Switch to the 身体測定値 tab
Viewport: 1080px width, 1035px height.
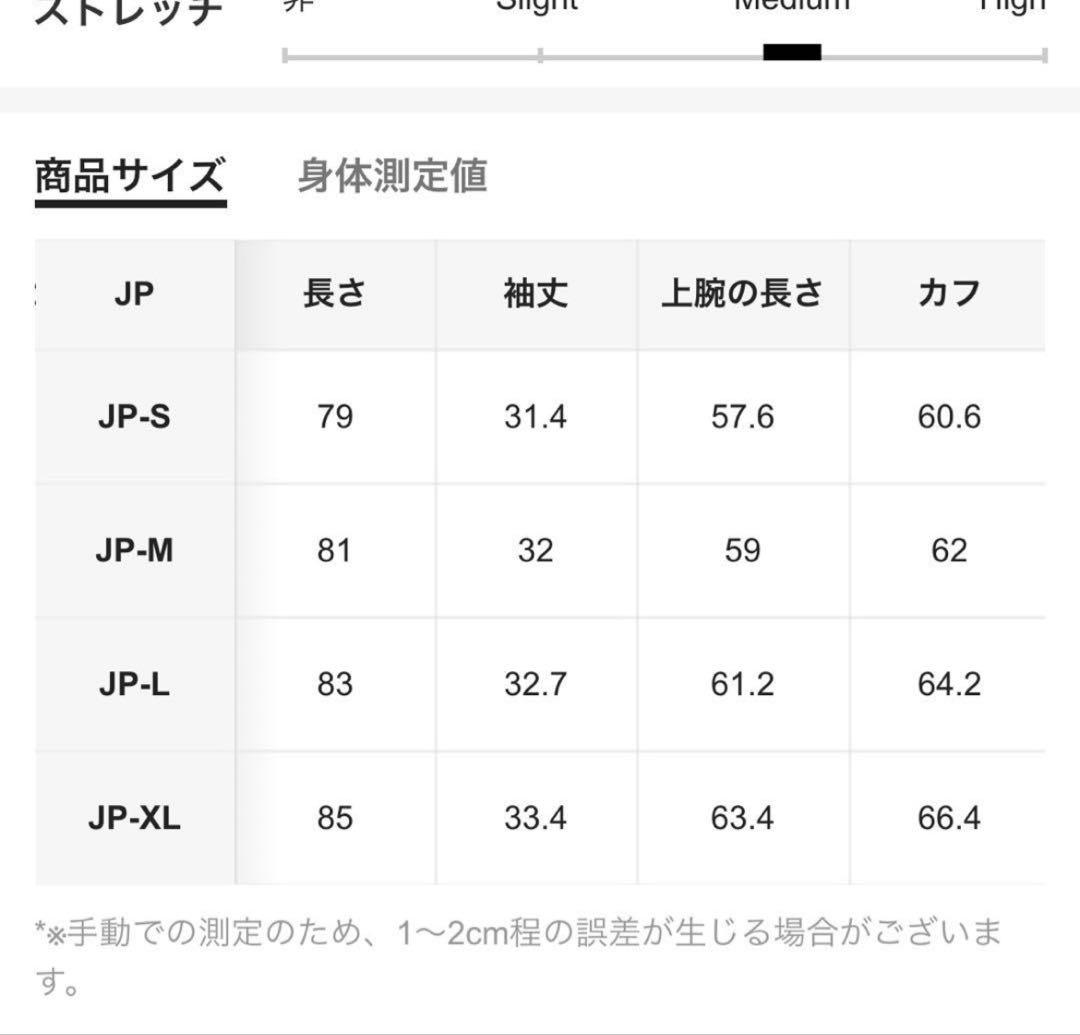pos(392,177)
